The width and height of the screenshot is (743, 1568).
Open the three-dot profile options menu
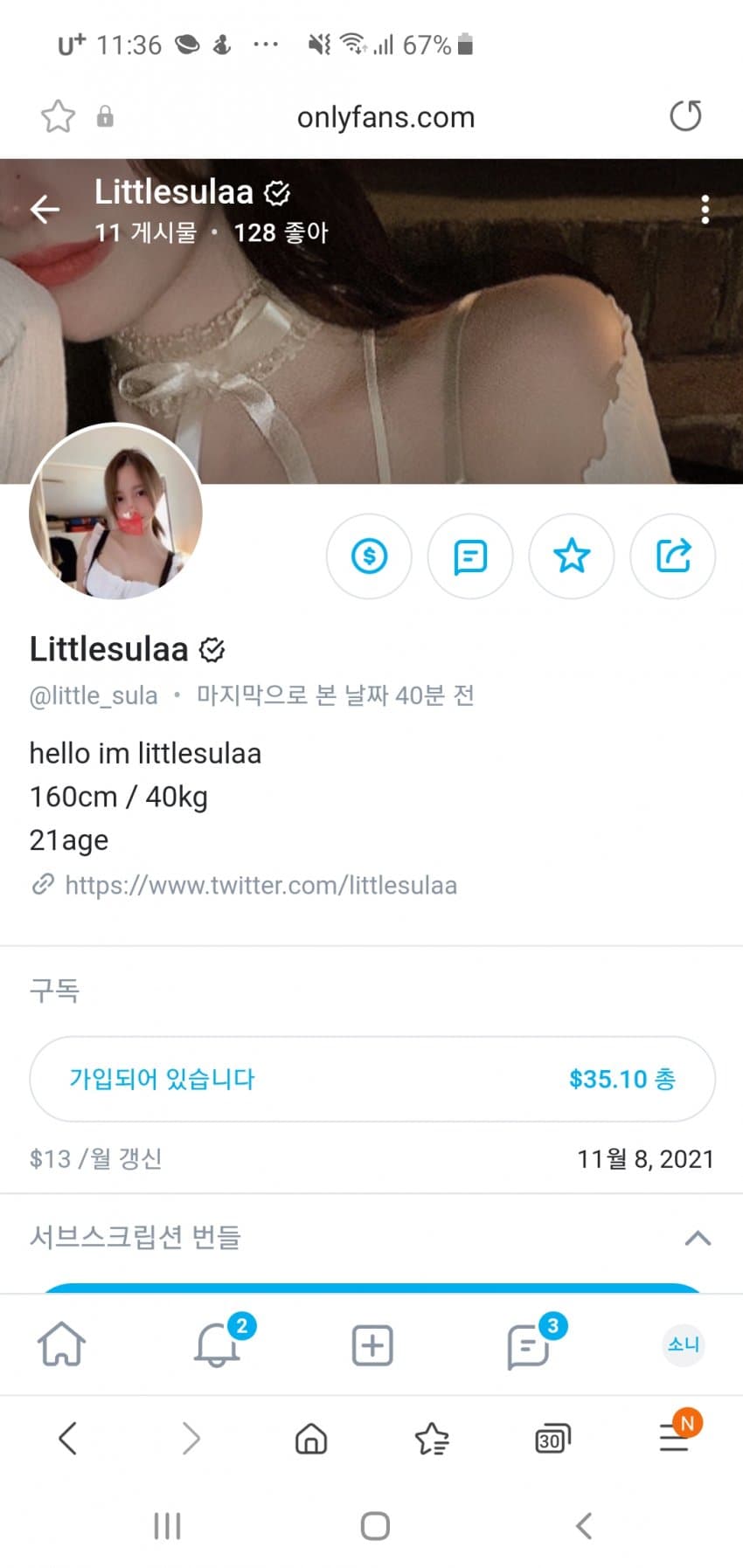point(705,209)
